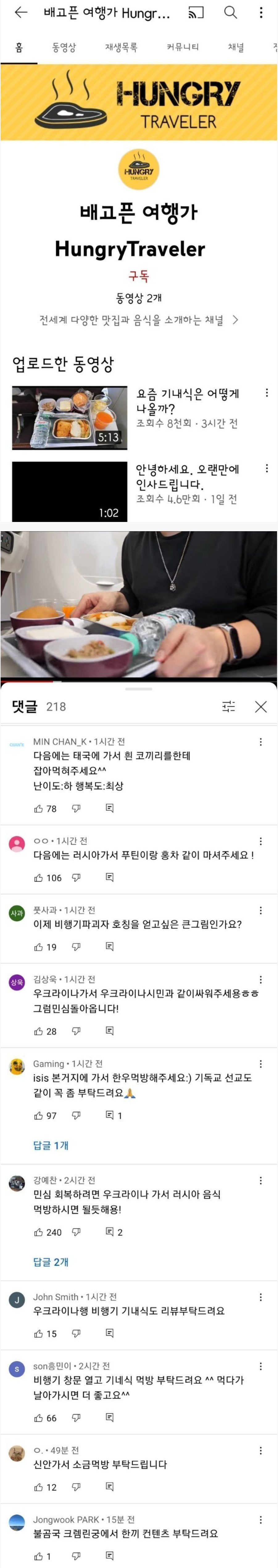
Task: Open options for the 요즘 기내식은 video
Action: pyautogui.click(x=267, y=393)
